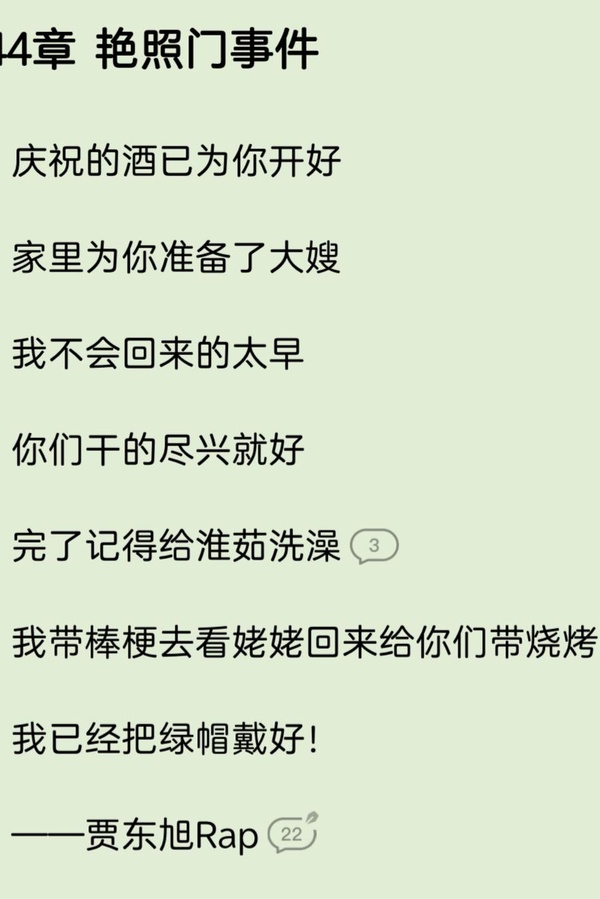Open the 22 comments after 贾东旭Rap
Screen dimensions: 600x899
pyautogui.click(x=292, y=834)
